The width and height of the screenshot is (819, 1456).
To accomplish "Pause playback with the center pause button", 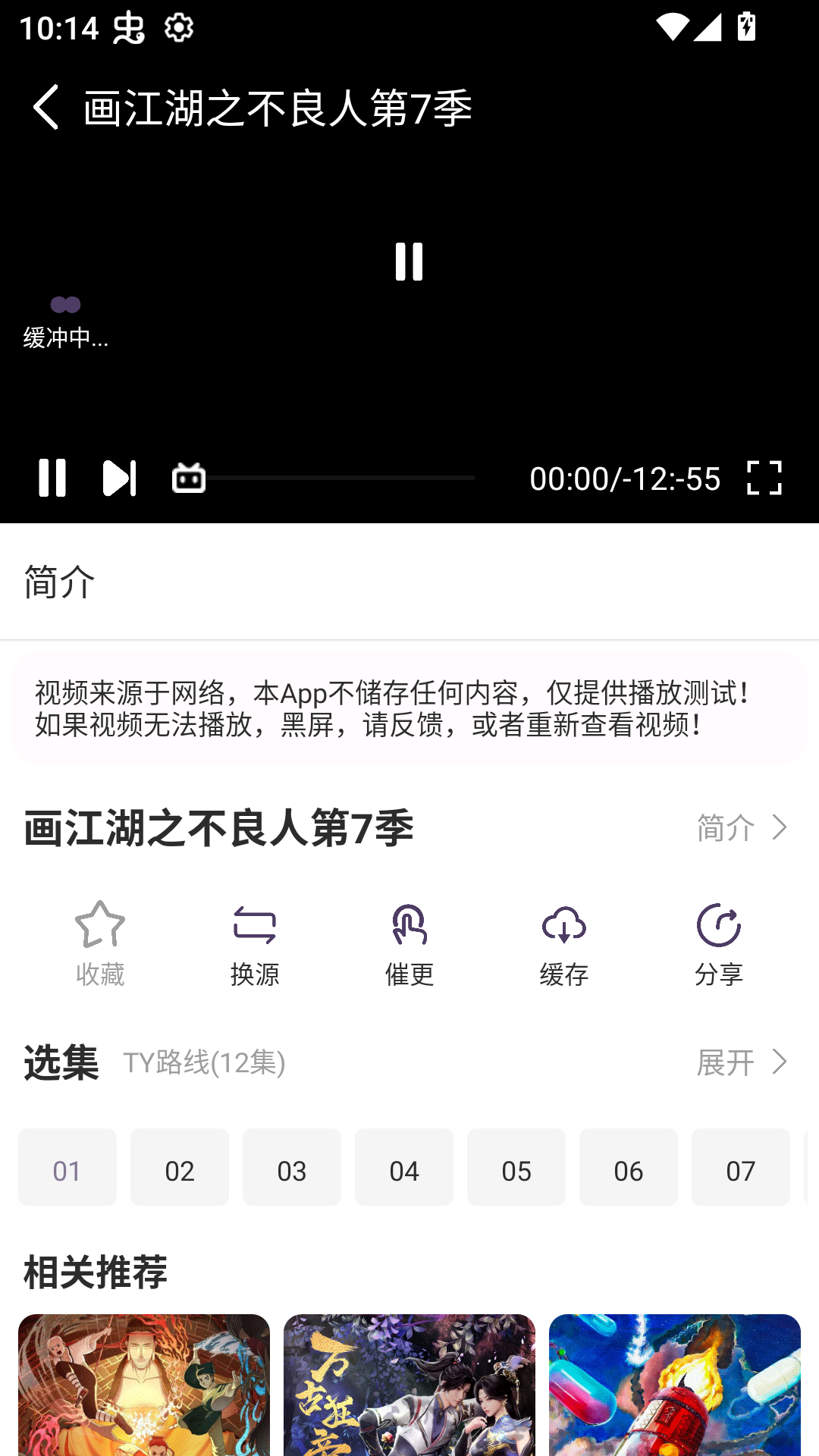I will (409, 262).
